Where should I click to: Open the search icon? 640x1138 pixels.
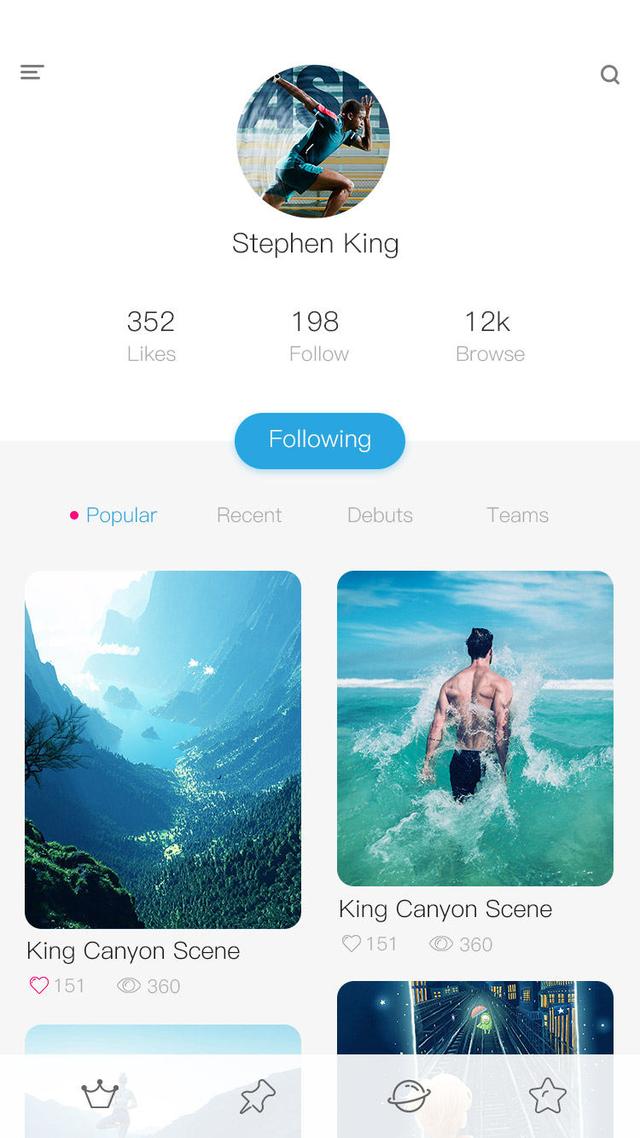point(610,74)
